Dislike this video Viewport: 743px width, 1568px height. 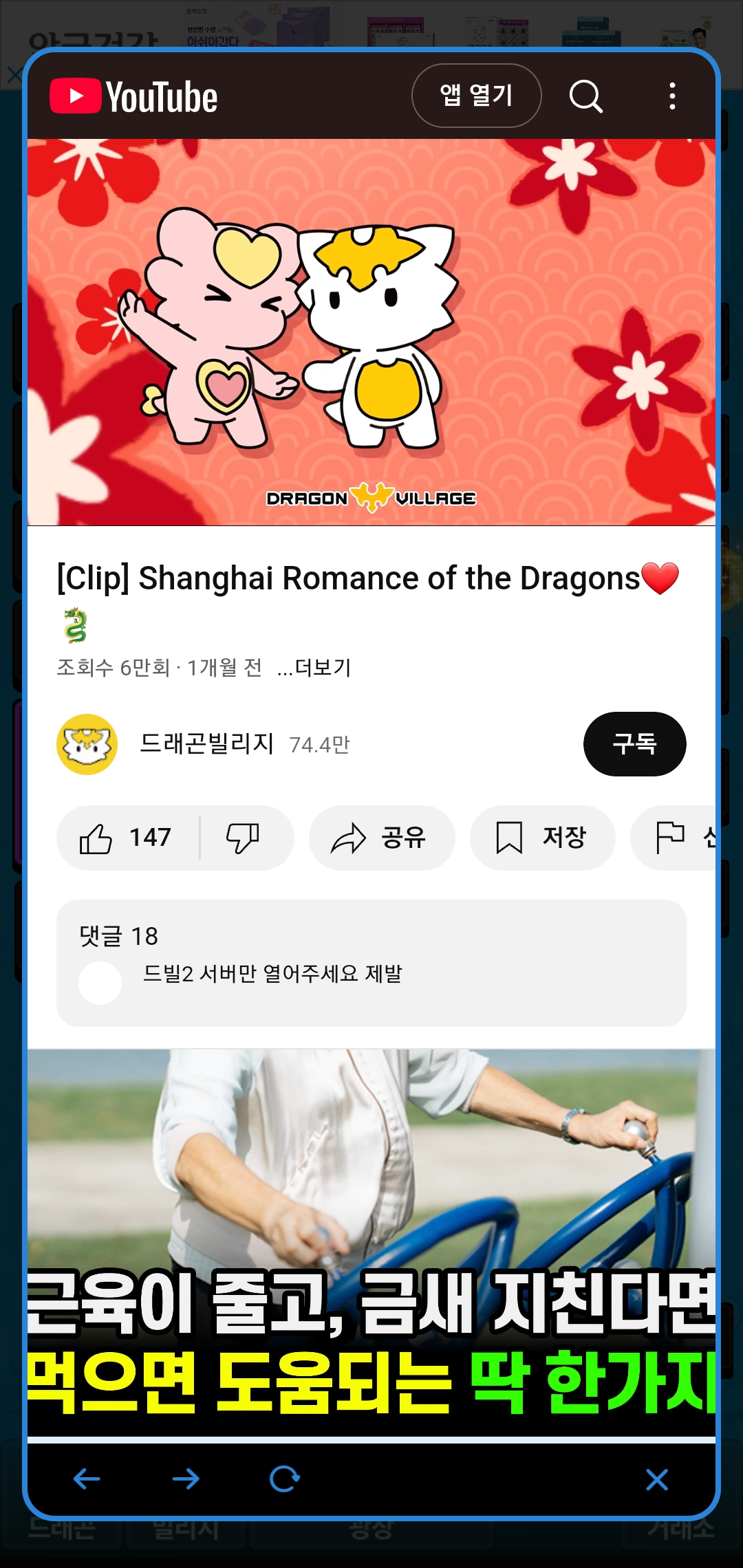click(243, 838)
